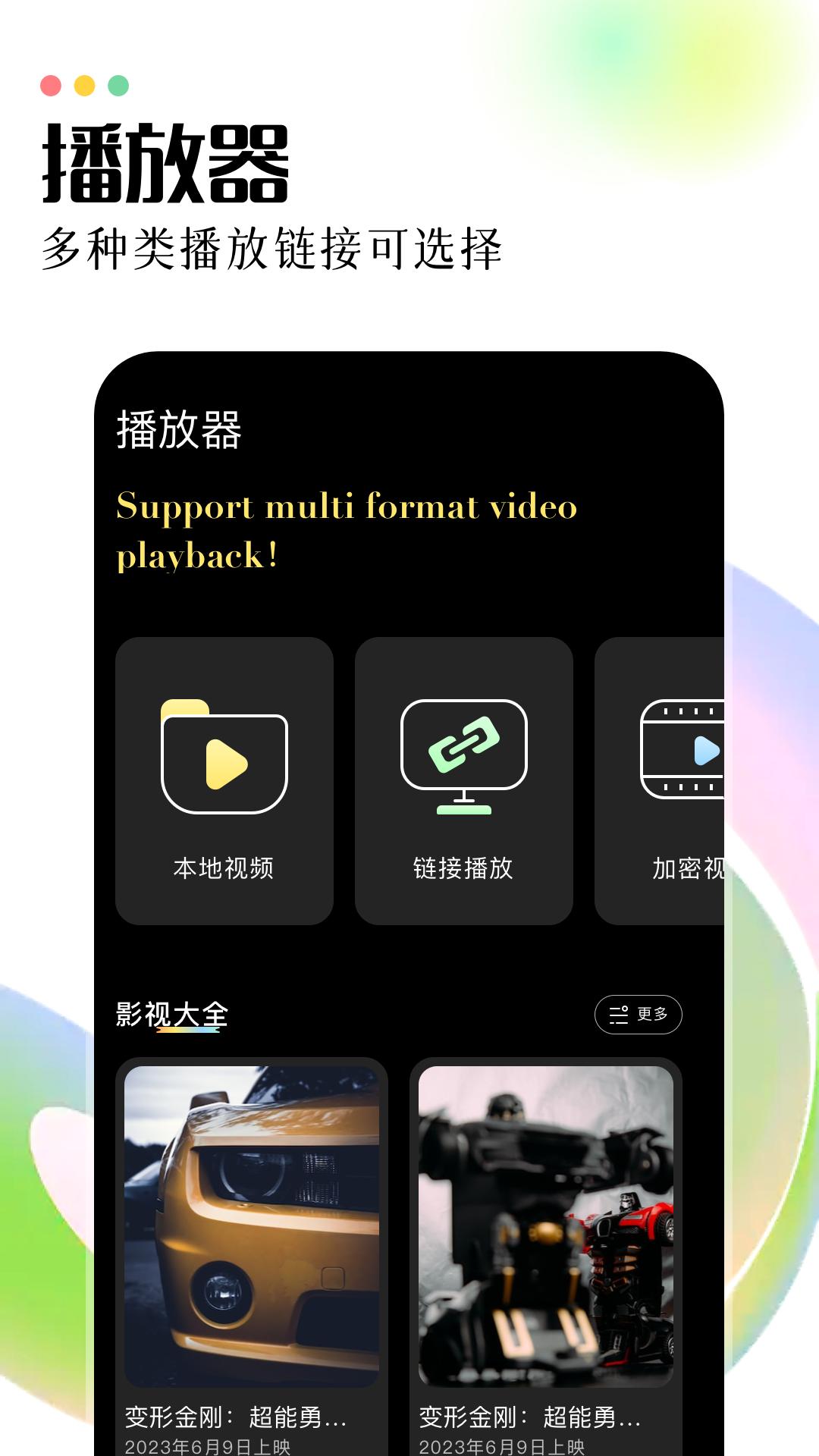Select the 本地视频 folder play icon
The image size is (819, 1456).
(225, 762)
